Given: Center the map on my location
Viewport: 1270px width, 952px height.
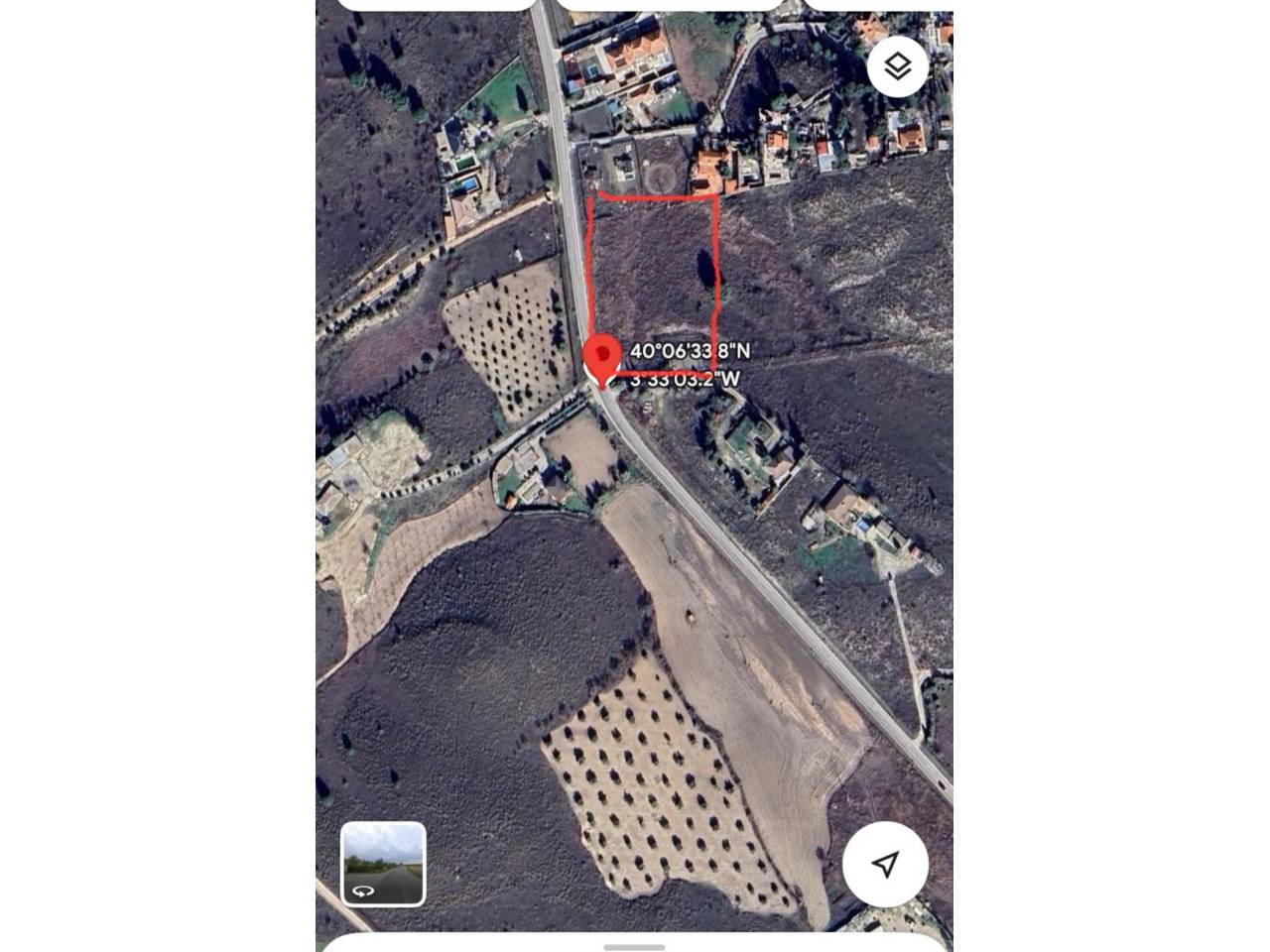Looking at the screenshot, I should 885,864.
